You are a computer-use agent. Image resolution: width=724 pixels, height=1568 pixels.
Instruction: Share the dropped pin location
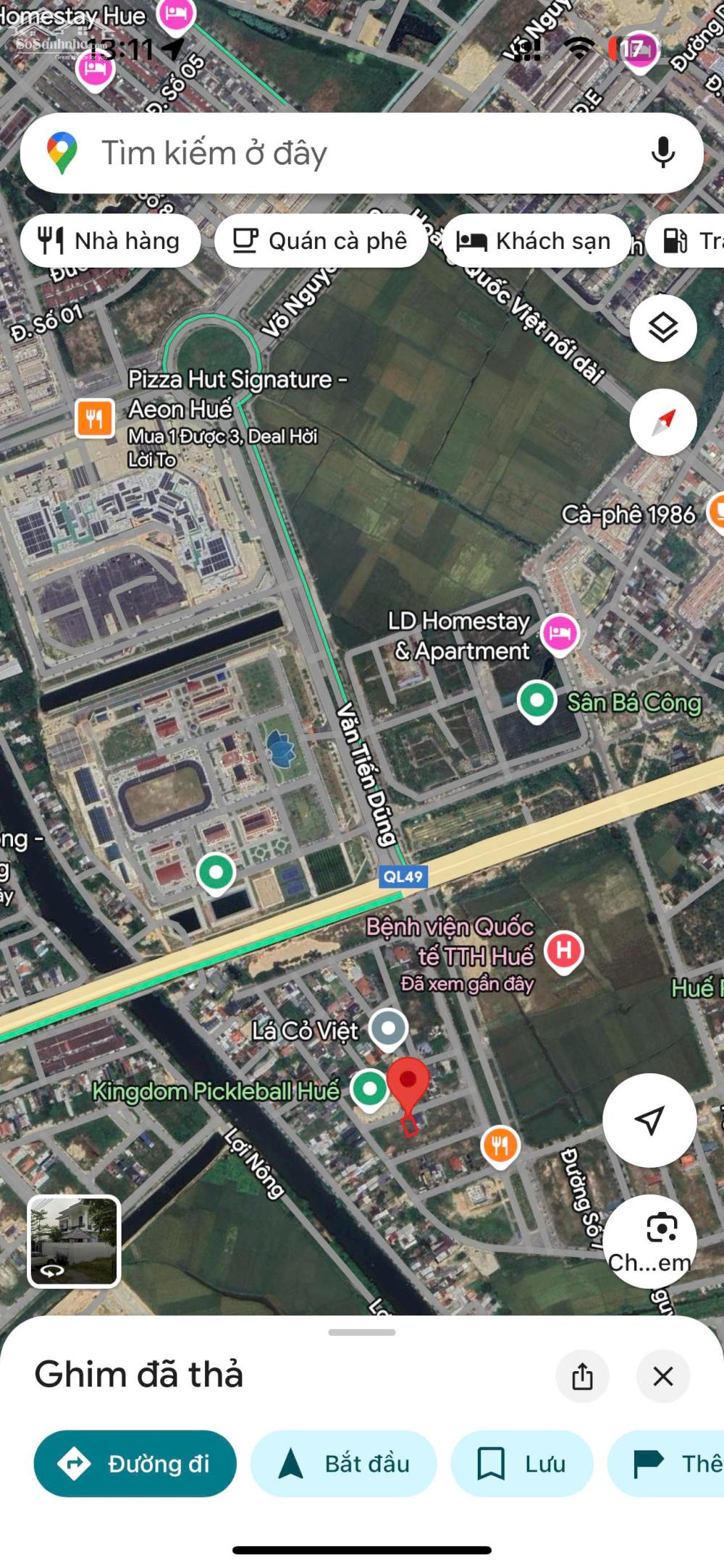click(582, 1376)
